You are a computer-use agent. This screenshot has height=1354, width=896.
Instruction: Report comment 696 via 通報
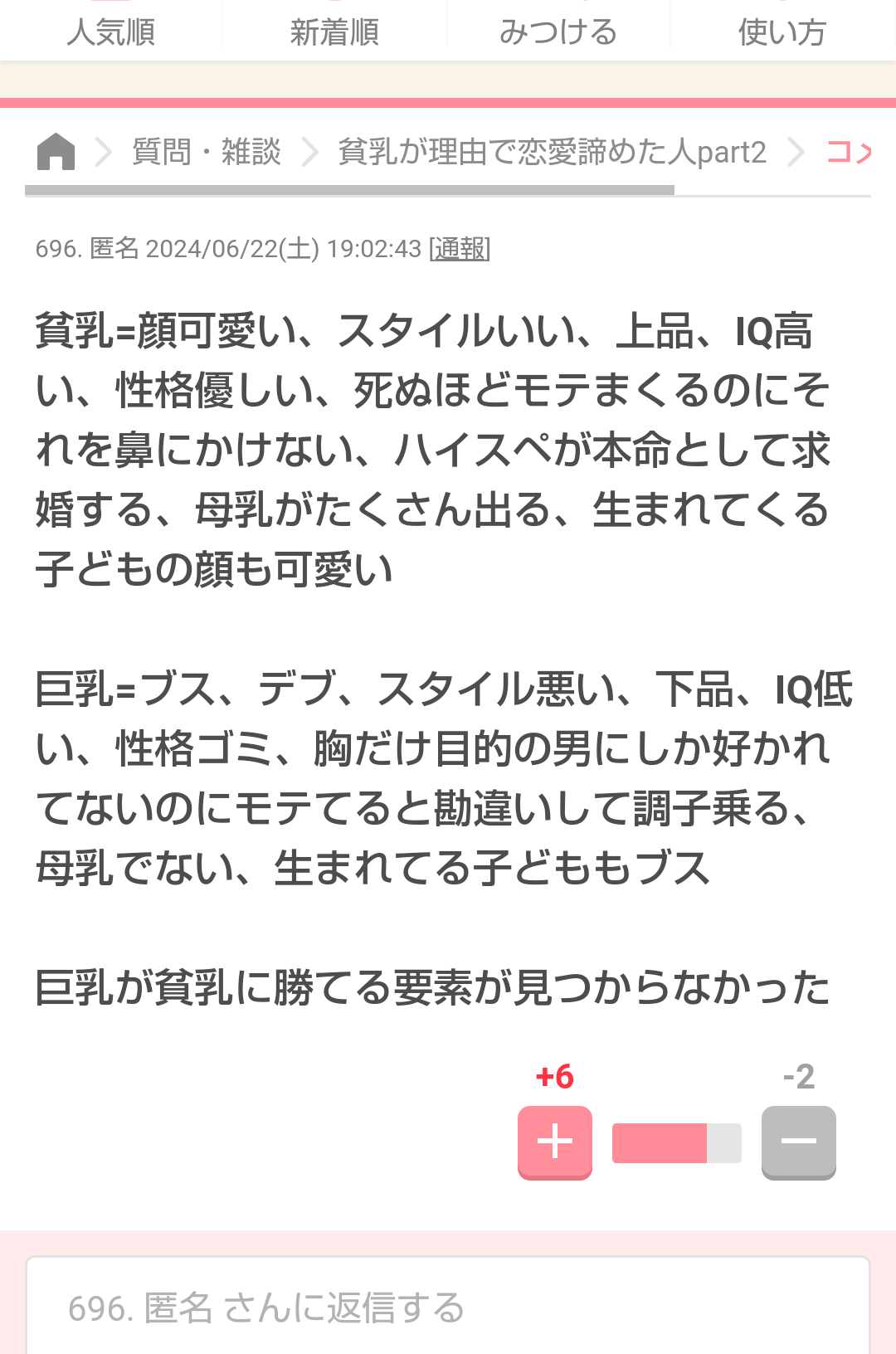(x=460, y=248)
